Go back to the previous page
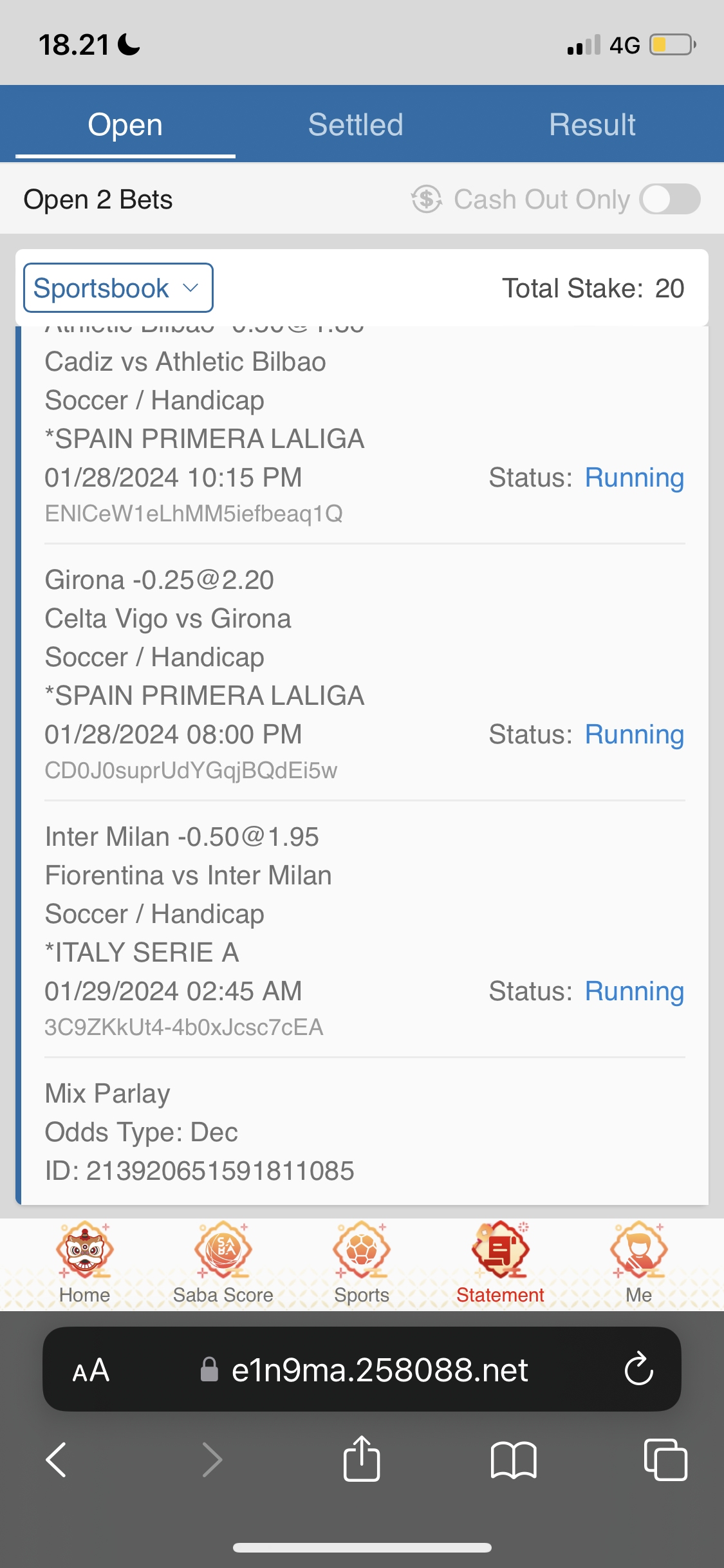Image resolution: width=724 pixels, height=1568 pixels. [x=57, y=1459]
